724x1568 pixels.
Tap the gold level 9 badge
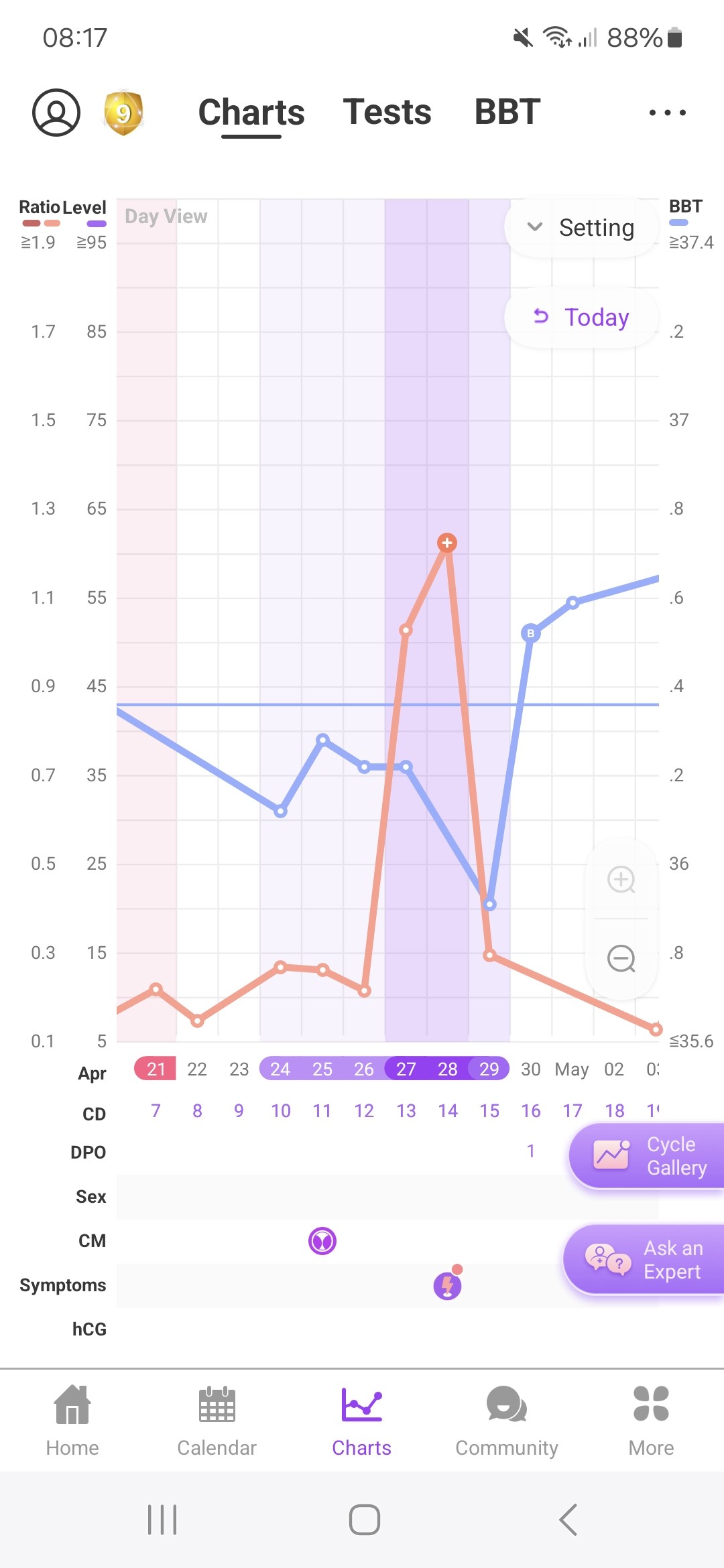coord(123,112)
